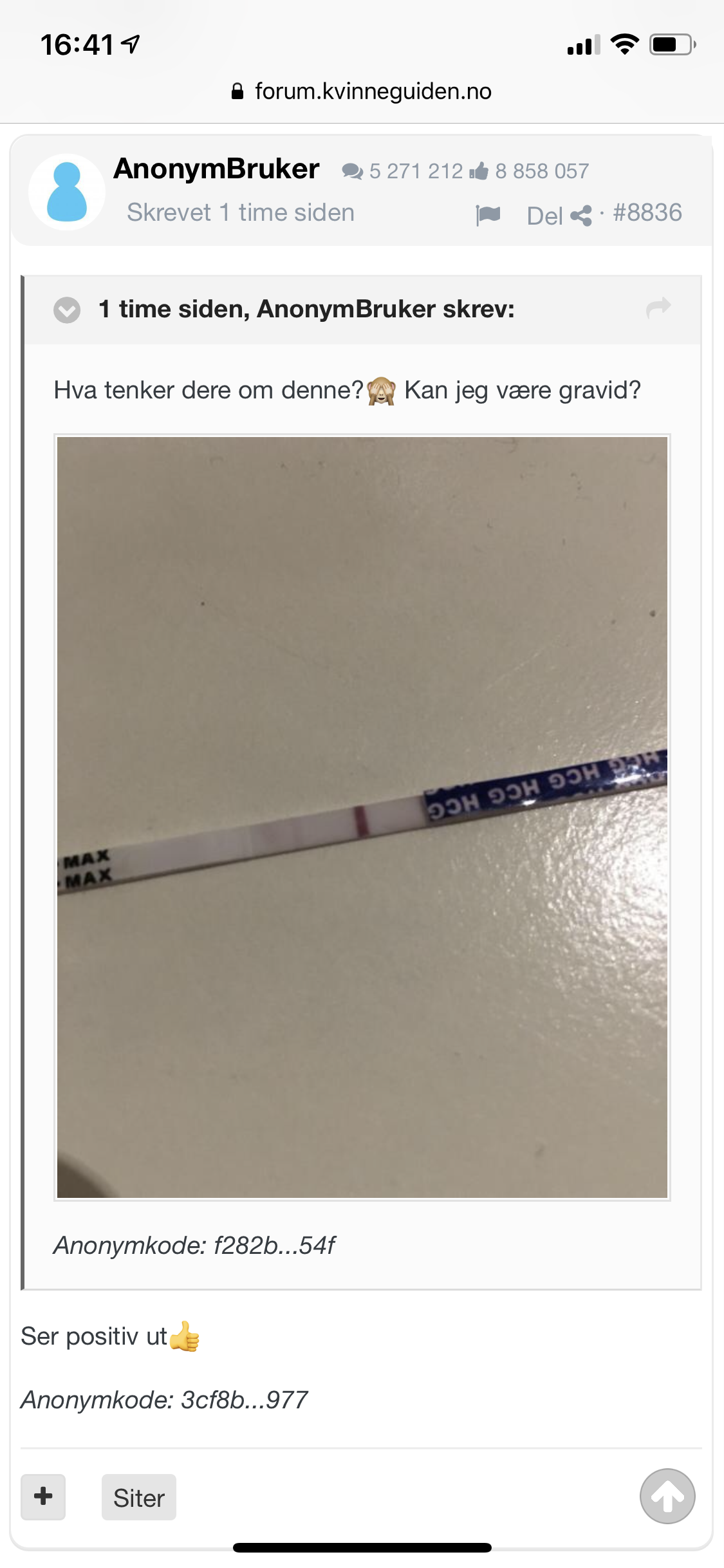Open the AnonymBruker username link
This screenshot has width=724, height=1568.
pyautogui.click(x=216, y=169)
